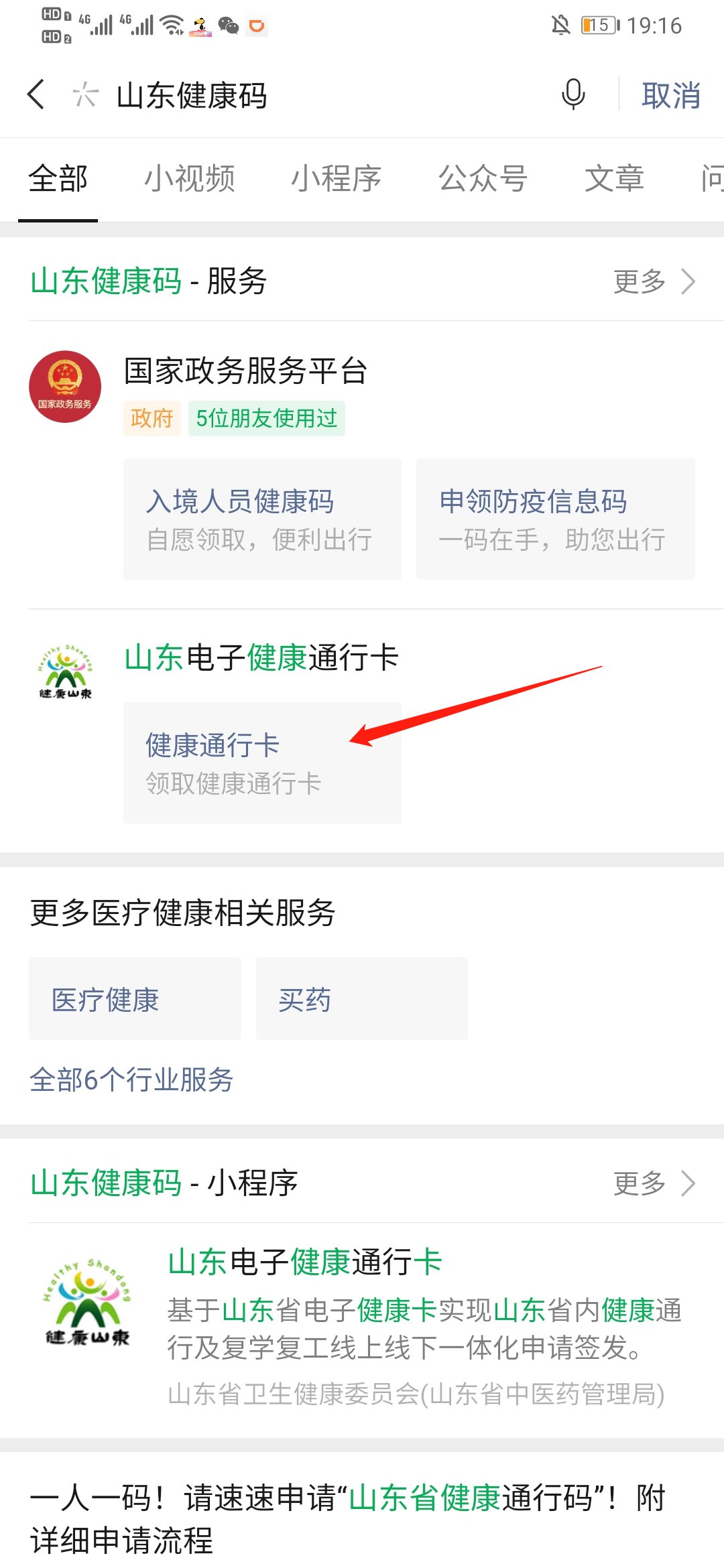
Task: Select the 医疗健康 chip
Action: click(135, 998)
